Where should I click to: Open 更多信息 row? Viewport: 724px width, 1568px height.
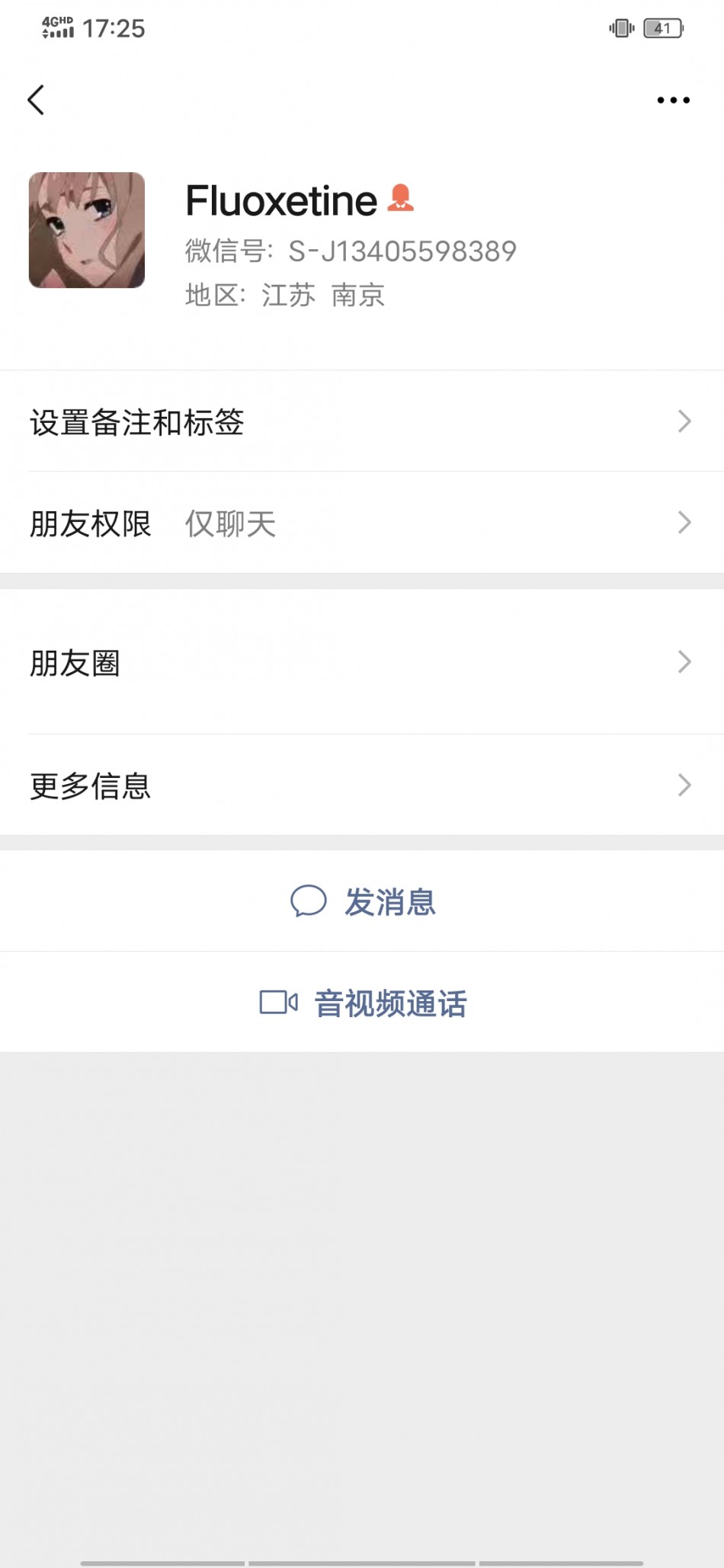tap(362, 785)
